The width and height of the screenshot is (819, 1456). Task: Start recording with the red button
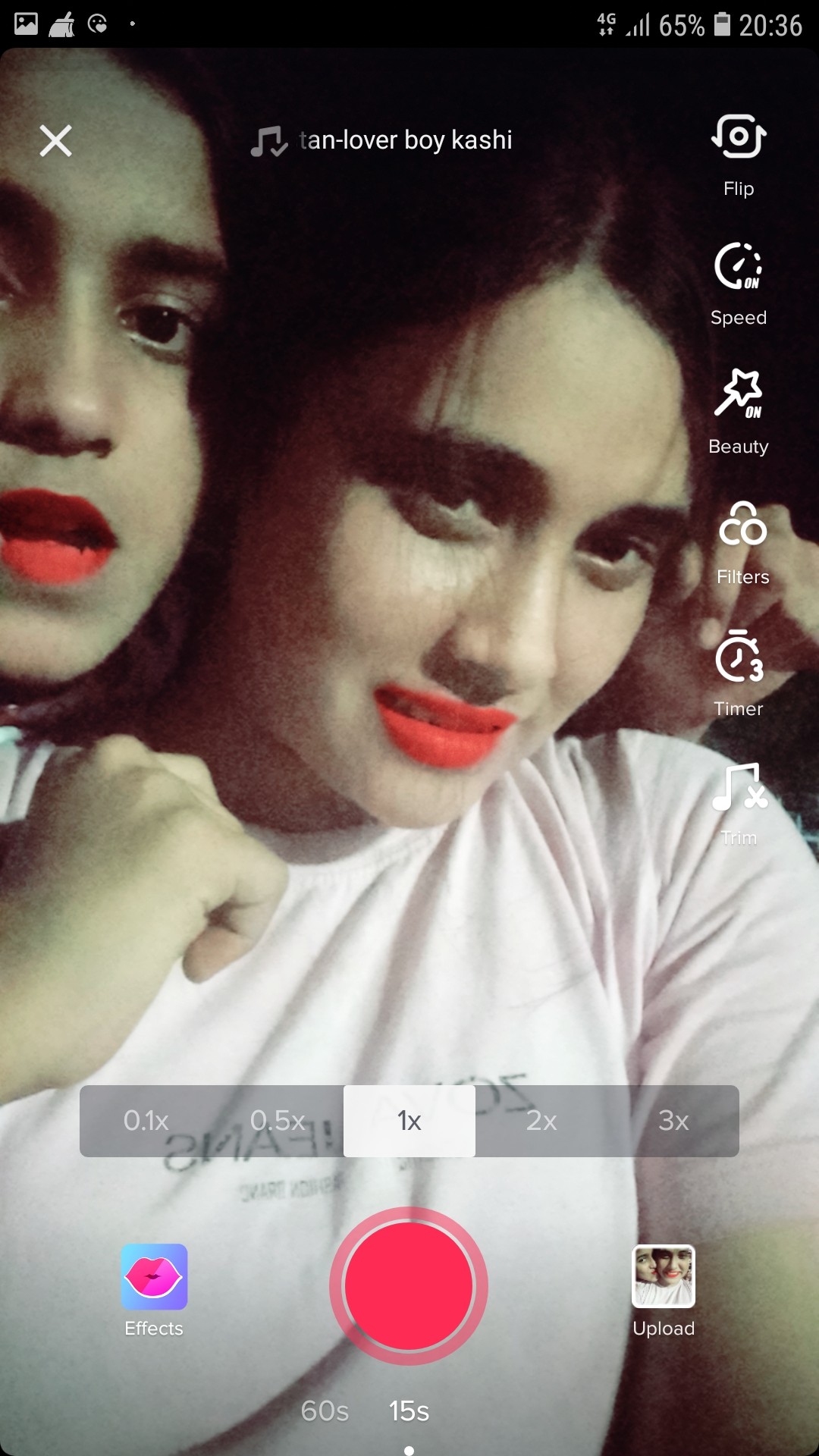pyautogui.click(x=409, y=1286)
